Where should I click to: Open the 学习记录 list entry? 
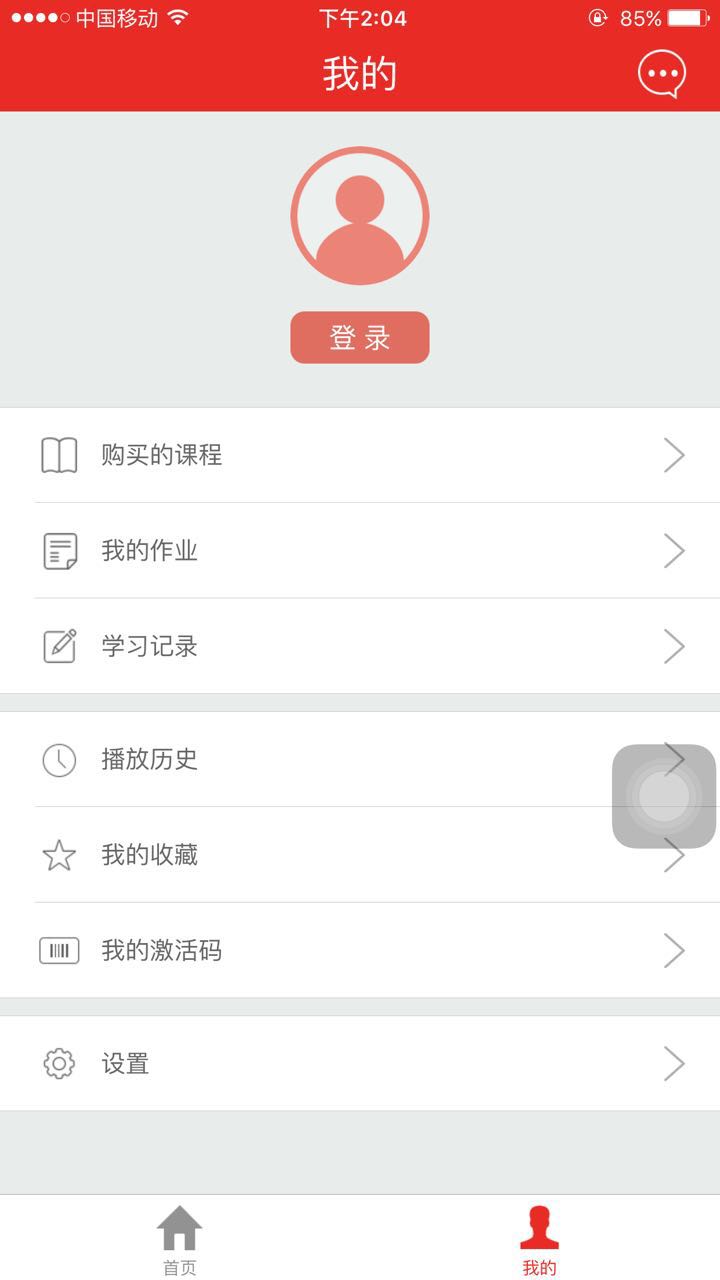point(360,646)
